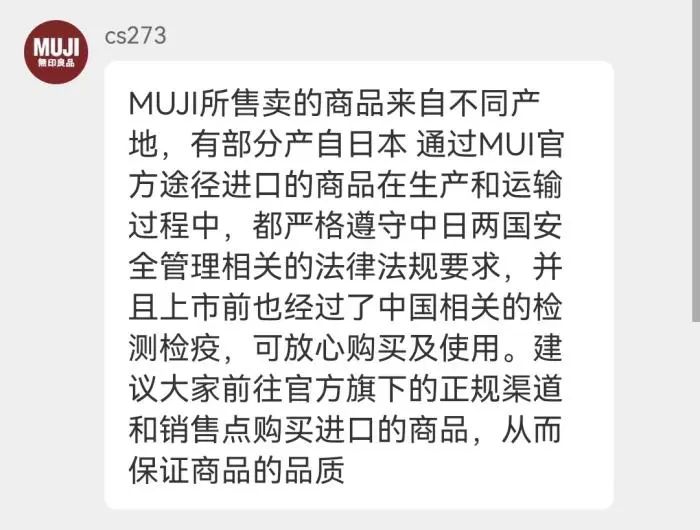Open the MUJI customer service avatar profile

[x=55, y=52]
